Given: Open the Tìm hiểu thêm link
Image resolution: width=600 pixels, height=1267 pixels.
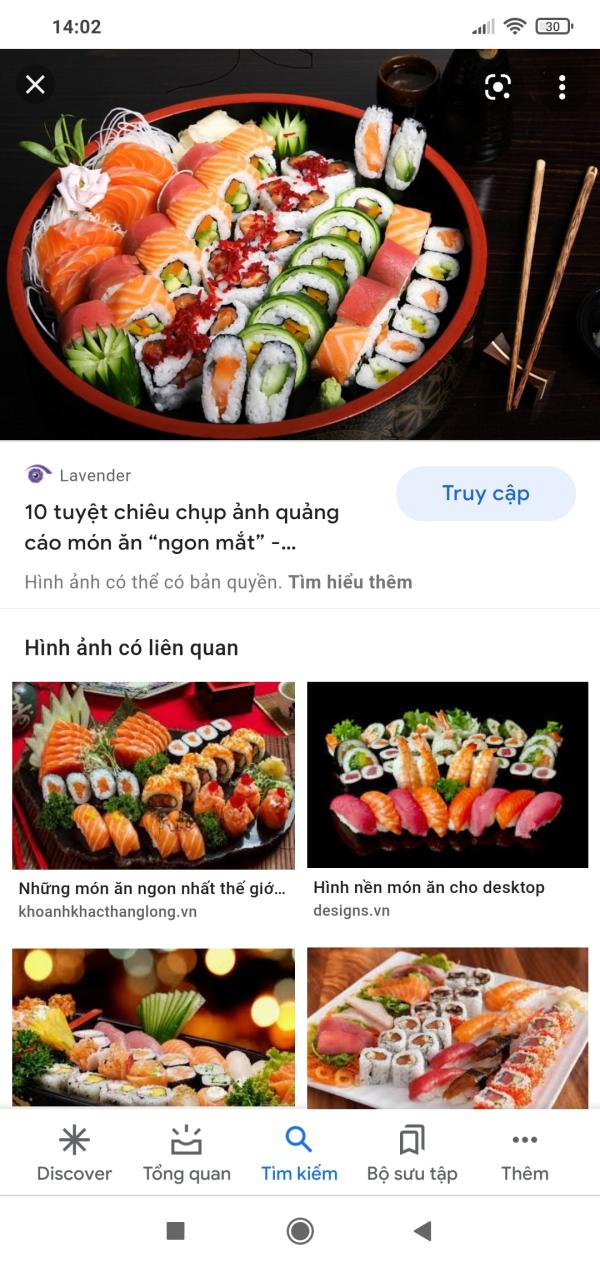Looking at the screenshot, I should [350, 582].
